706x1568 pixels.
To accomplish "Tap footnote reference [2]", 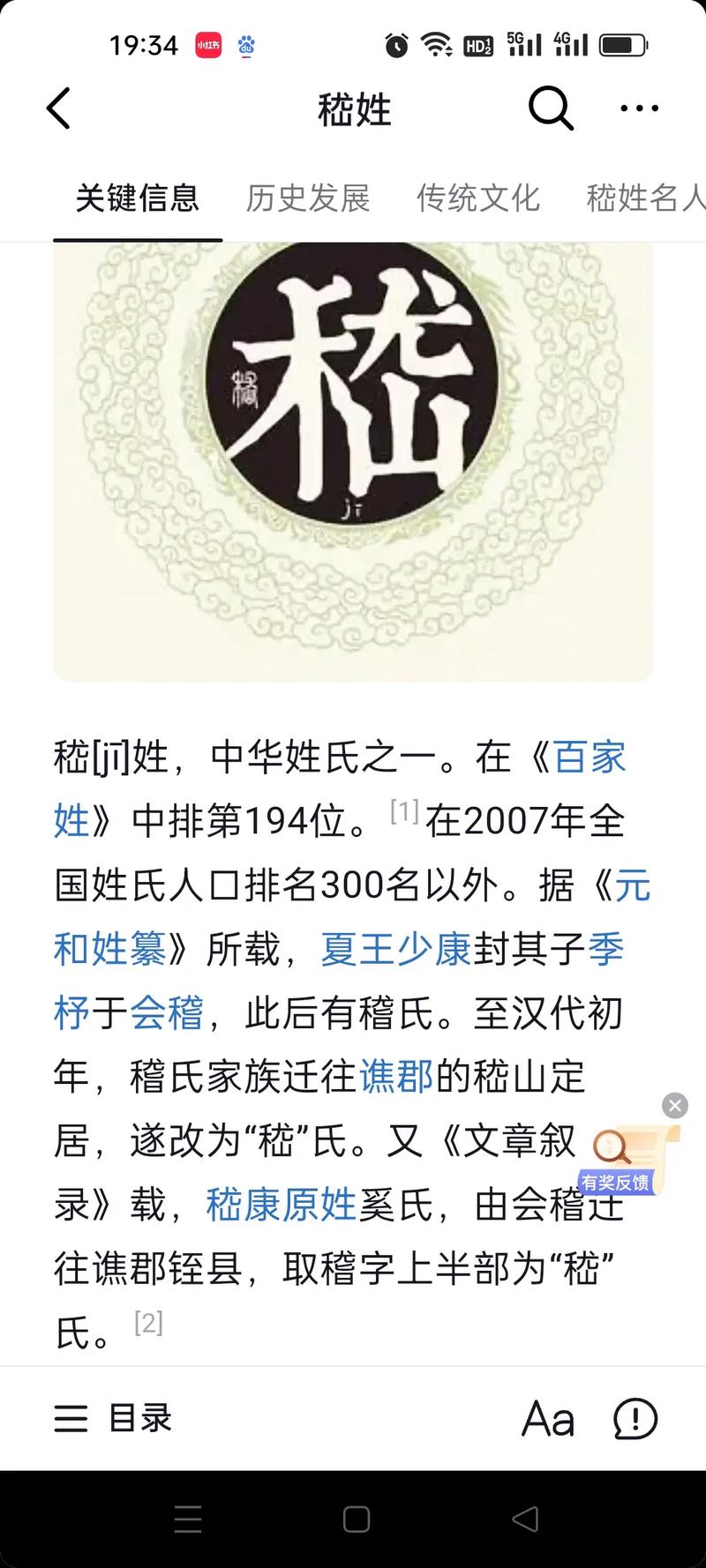I will (x=147, y=1320).
